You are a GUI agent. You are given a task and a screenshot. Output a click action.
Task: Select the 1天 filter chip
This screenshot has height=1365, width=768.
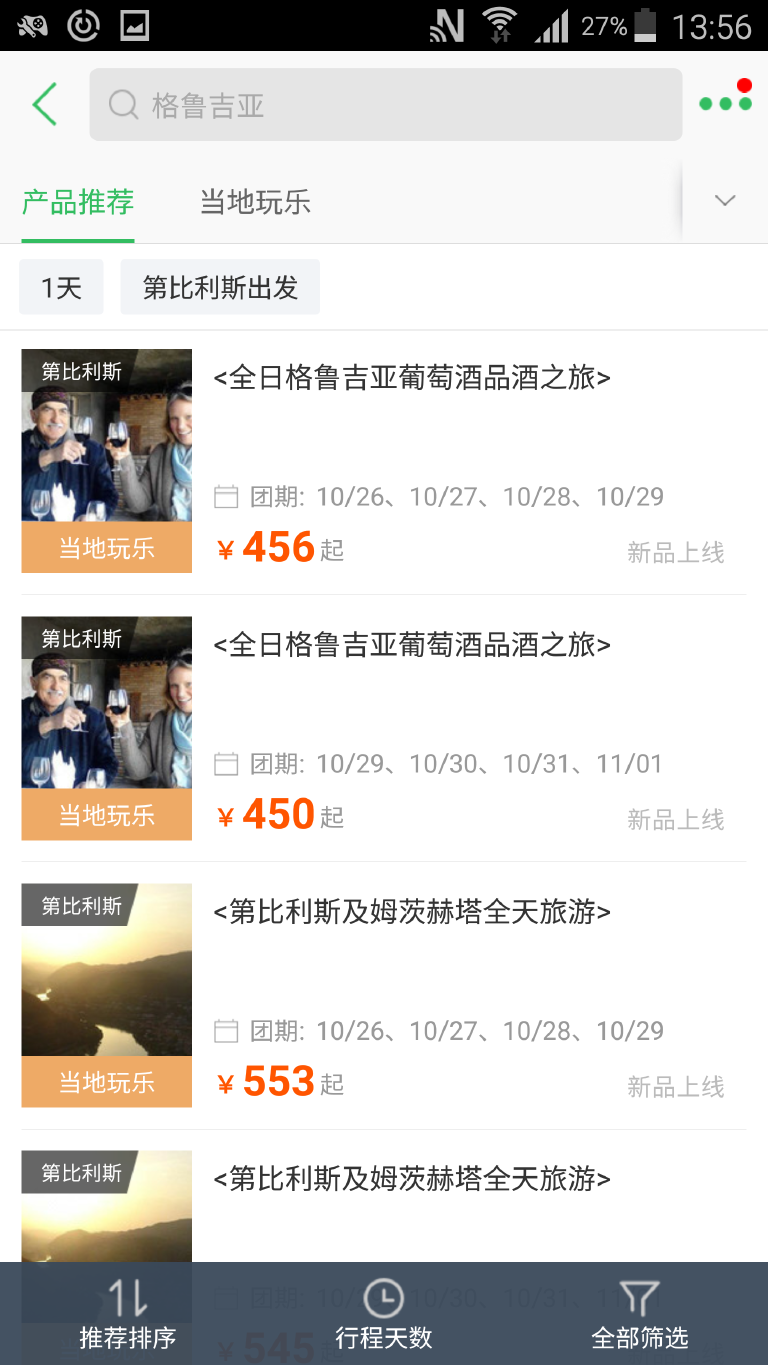click(61, 288)
